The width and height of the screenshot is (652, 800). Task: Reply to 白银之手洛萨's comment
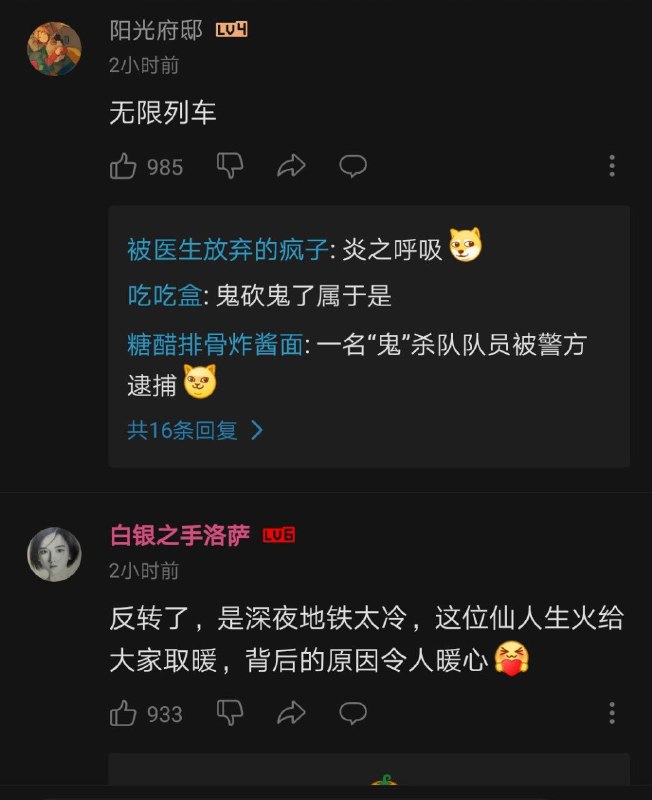[353, 713]
